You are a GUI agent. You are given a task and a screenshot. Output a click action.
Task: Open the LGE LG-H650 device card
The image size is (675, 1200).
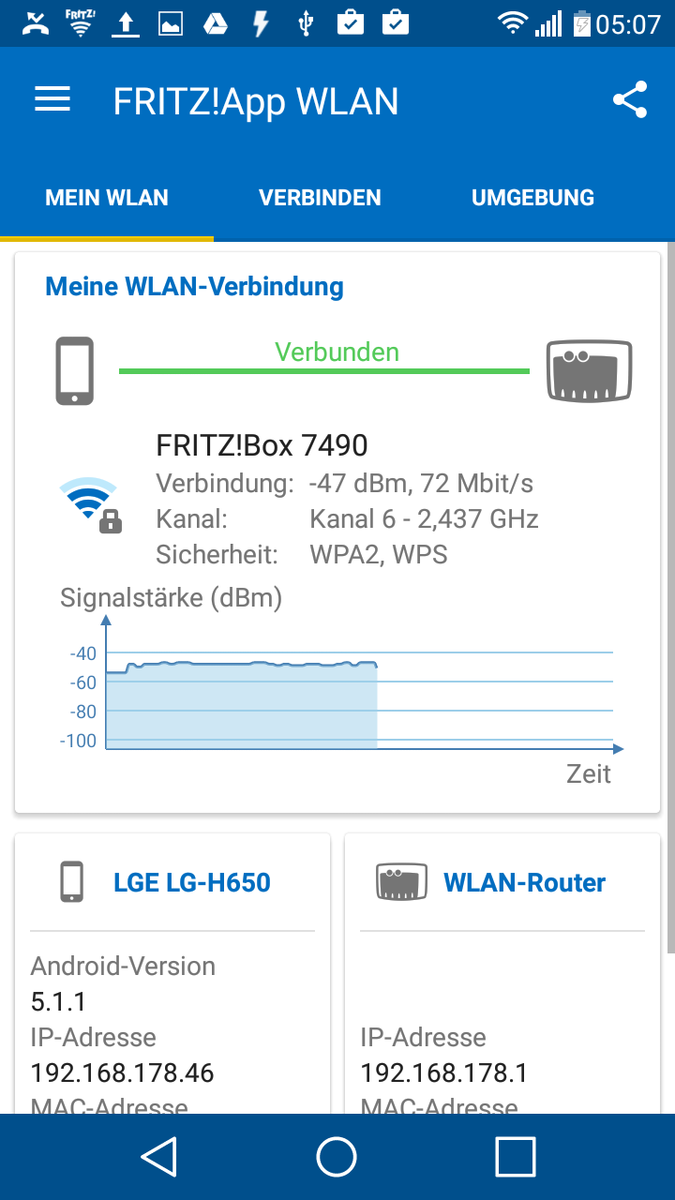(172, 970)
